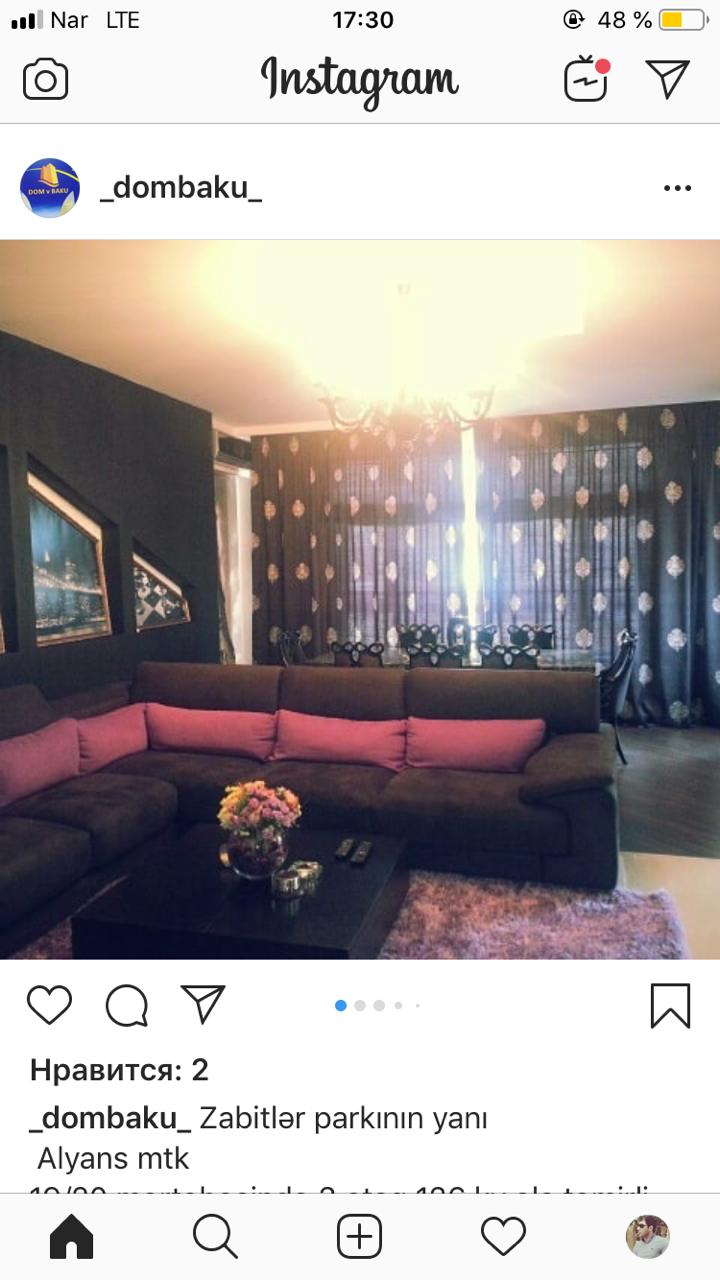Screen dimensions: 720x1280
Task: Share the post via the send icon below the photo
Action: (203, 1004)
